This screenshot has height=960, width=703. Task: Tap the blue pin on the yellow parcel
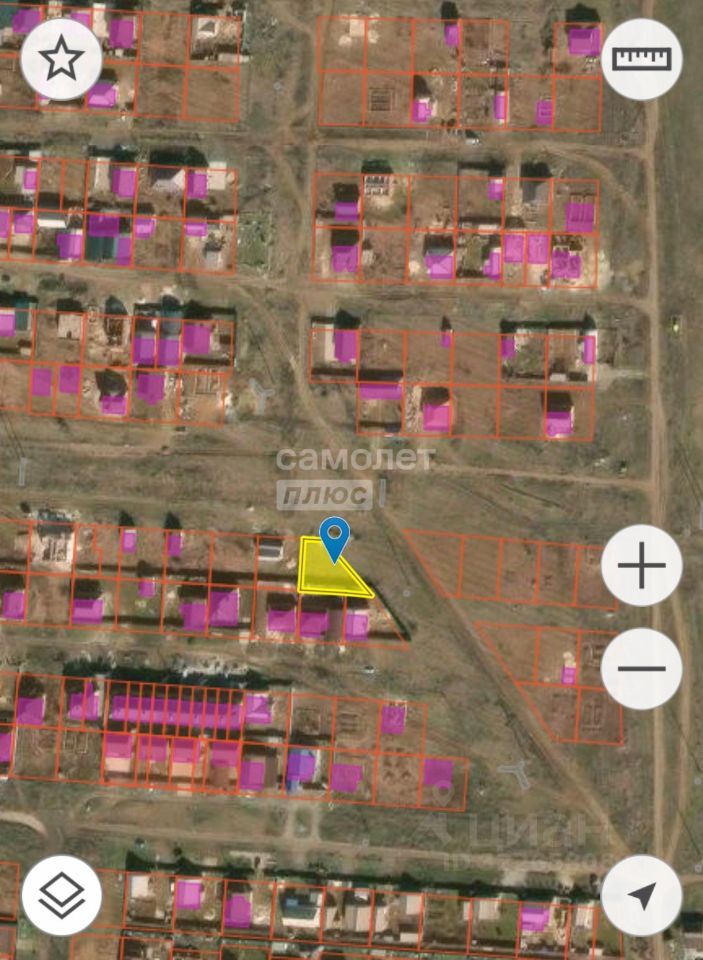pos(334,537)
